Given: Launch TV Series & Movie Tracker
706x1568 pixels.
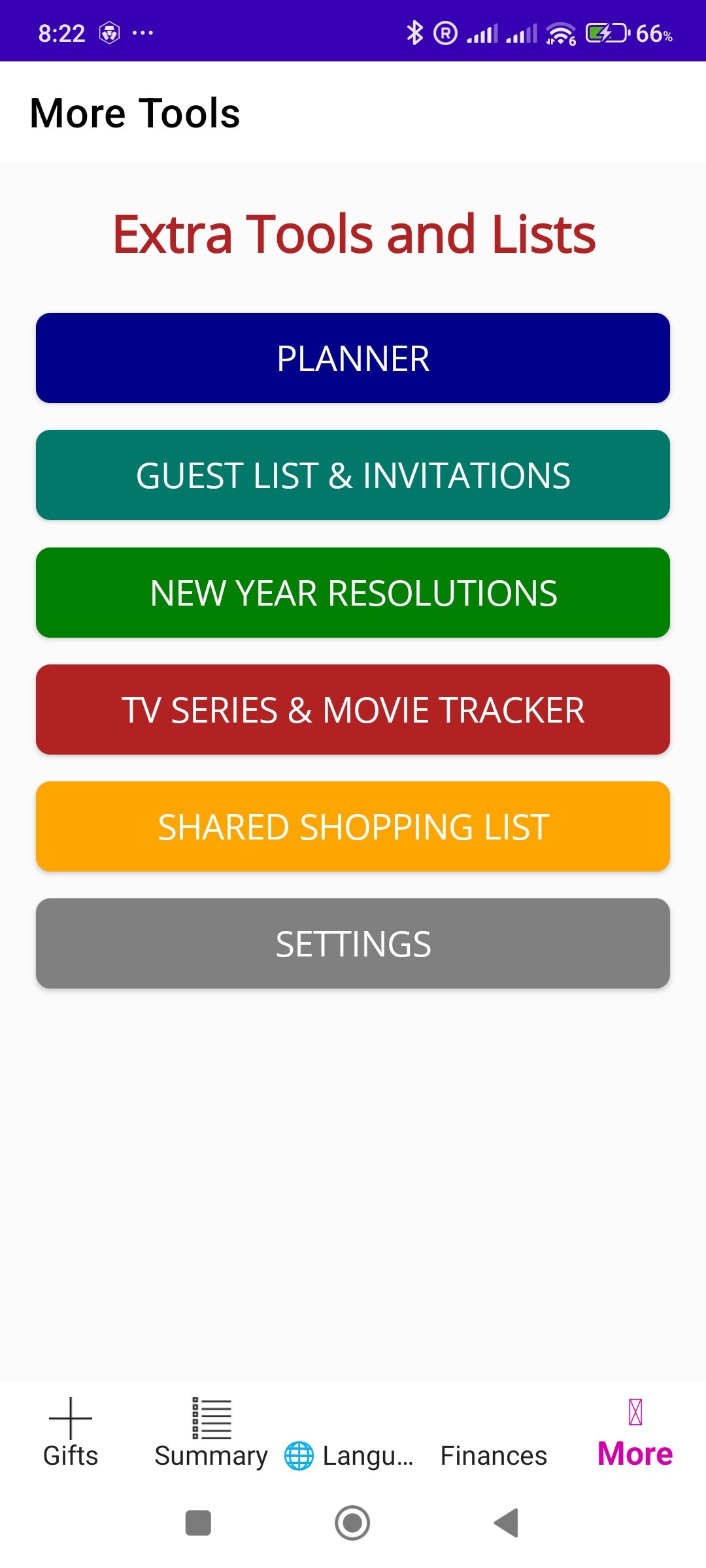Looking at the screenshot, I should (353, 710).
